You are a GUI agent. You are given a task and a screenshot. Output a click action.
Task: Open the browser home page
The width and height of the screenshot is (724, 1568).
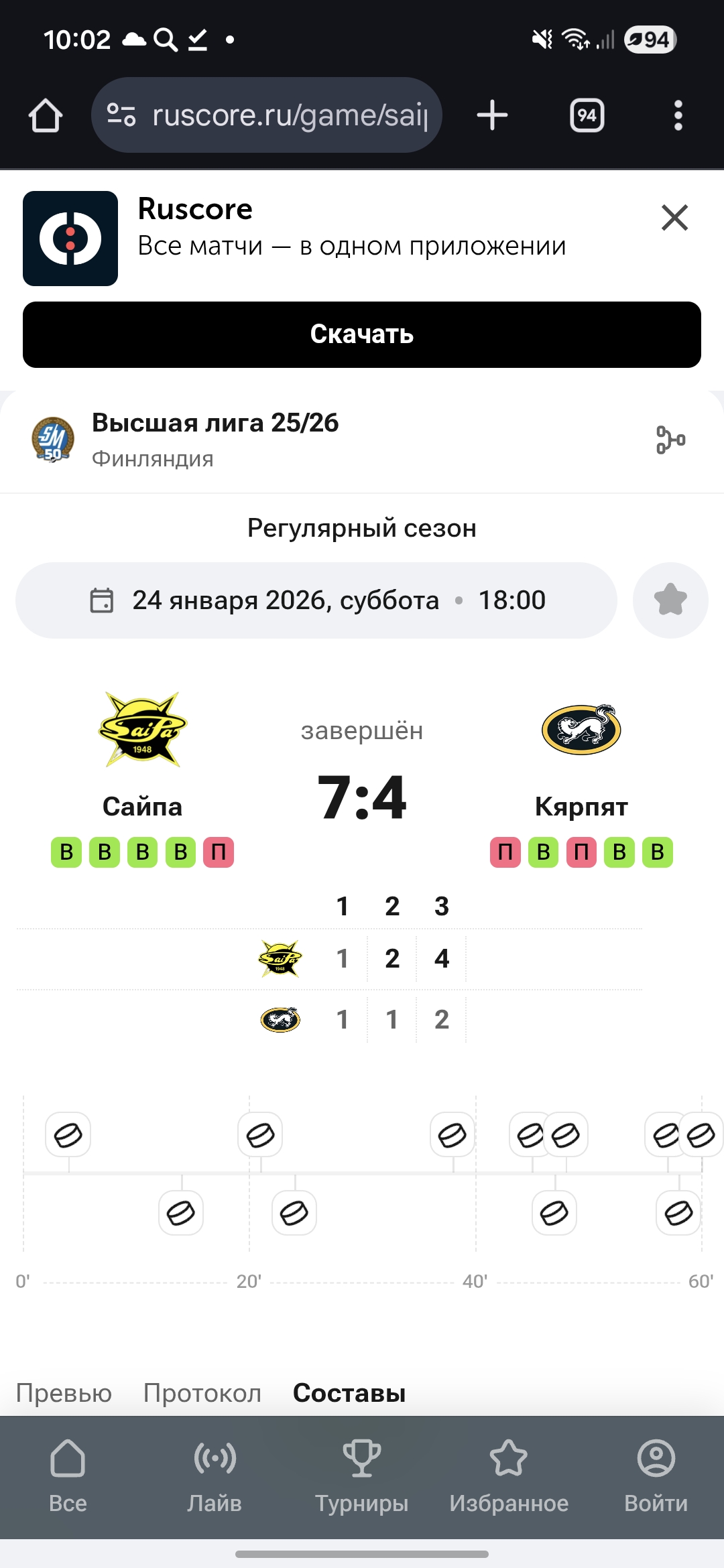[x=46, y=115]
